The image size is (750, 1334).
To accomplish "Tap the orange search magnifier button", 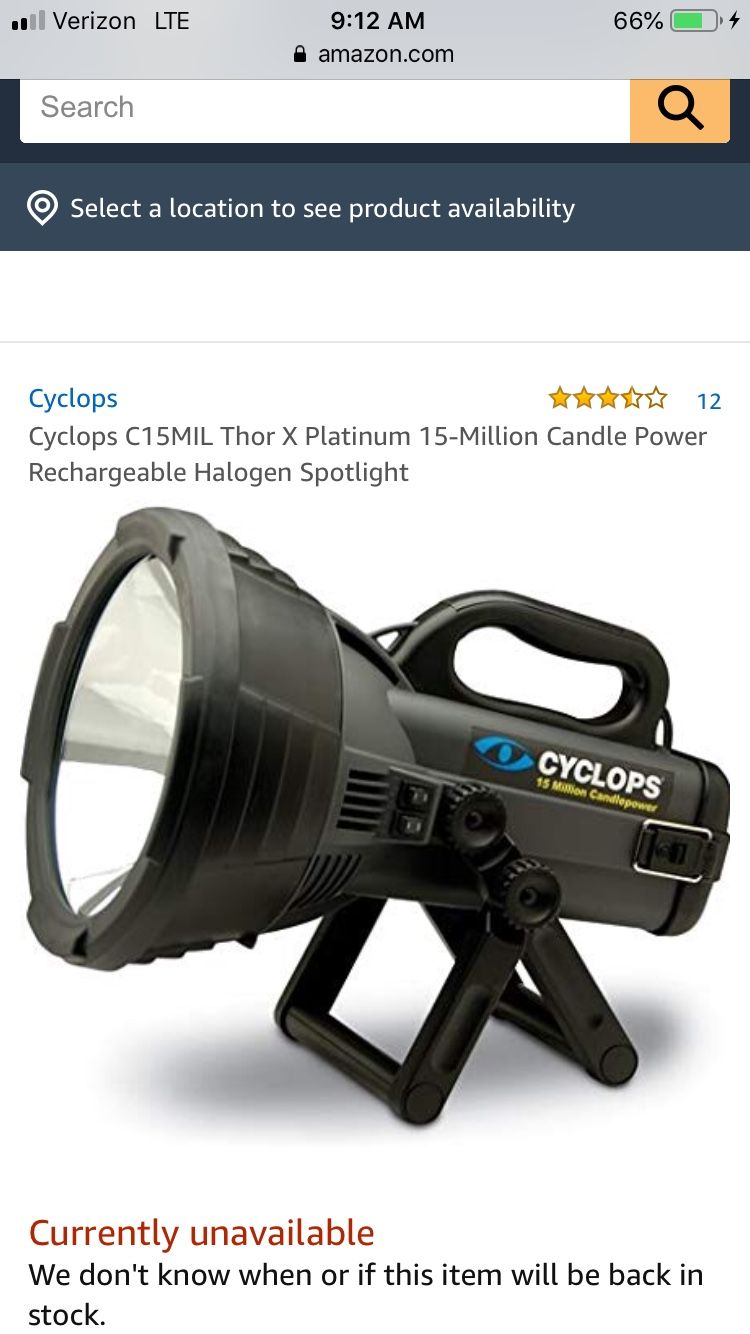I will point(680,108).
